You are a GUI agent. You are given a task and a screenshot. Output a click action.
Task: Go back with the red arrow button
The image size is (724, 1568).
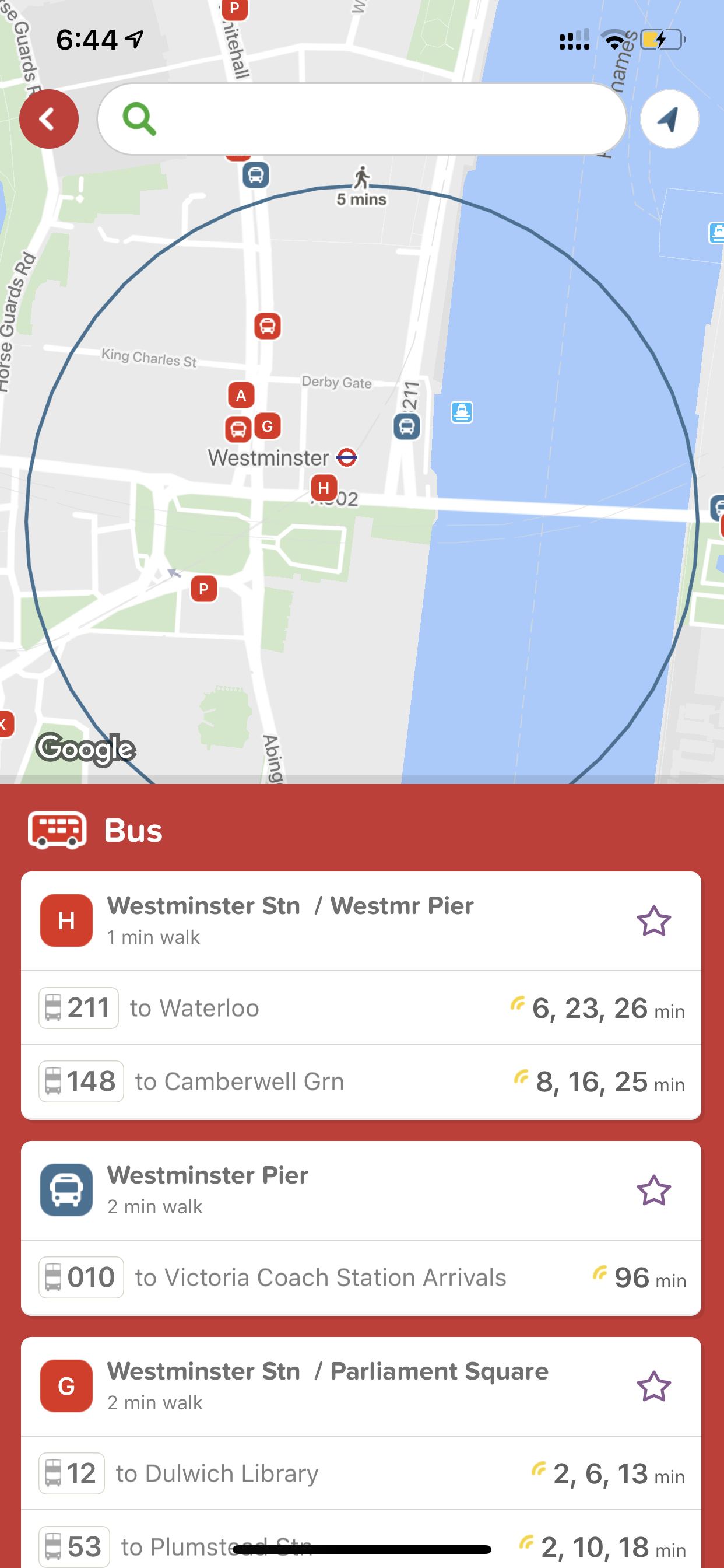point(48,120)
